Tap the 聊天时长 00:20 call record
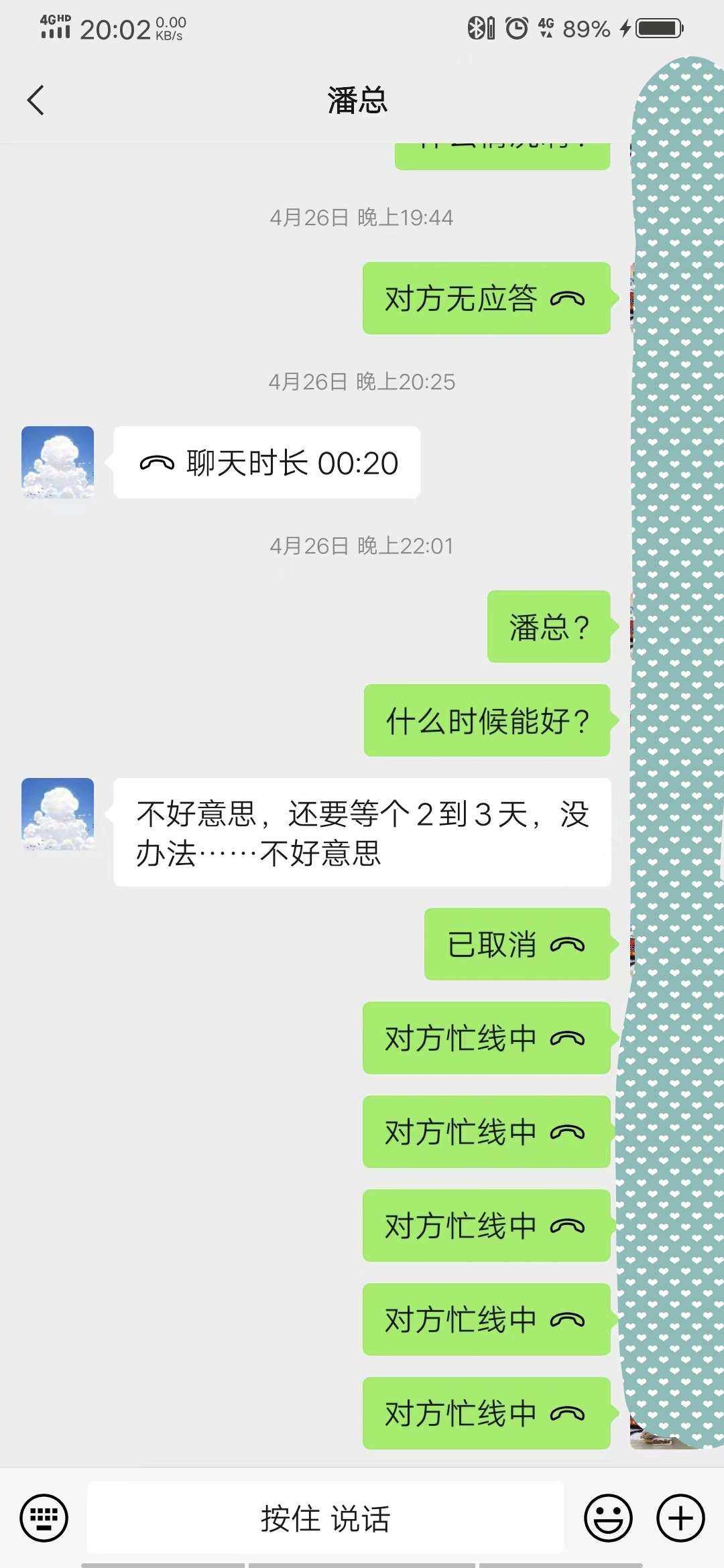The image size is (724, 1568). click(267, 463)
